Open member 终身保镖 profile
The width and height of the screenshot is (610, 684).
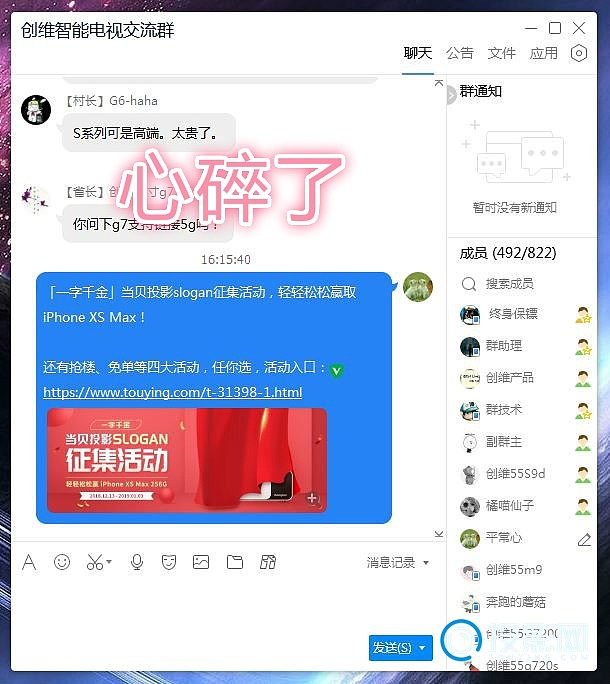point(513,314)
